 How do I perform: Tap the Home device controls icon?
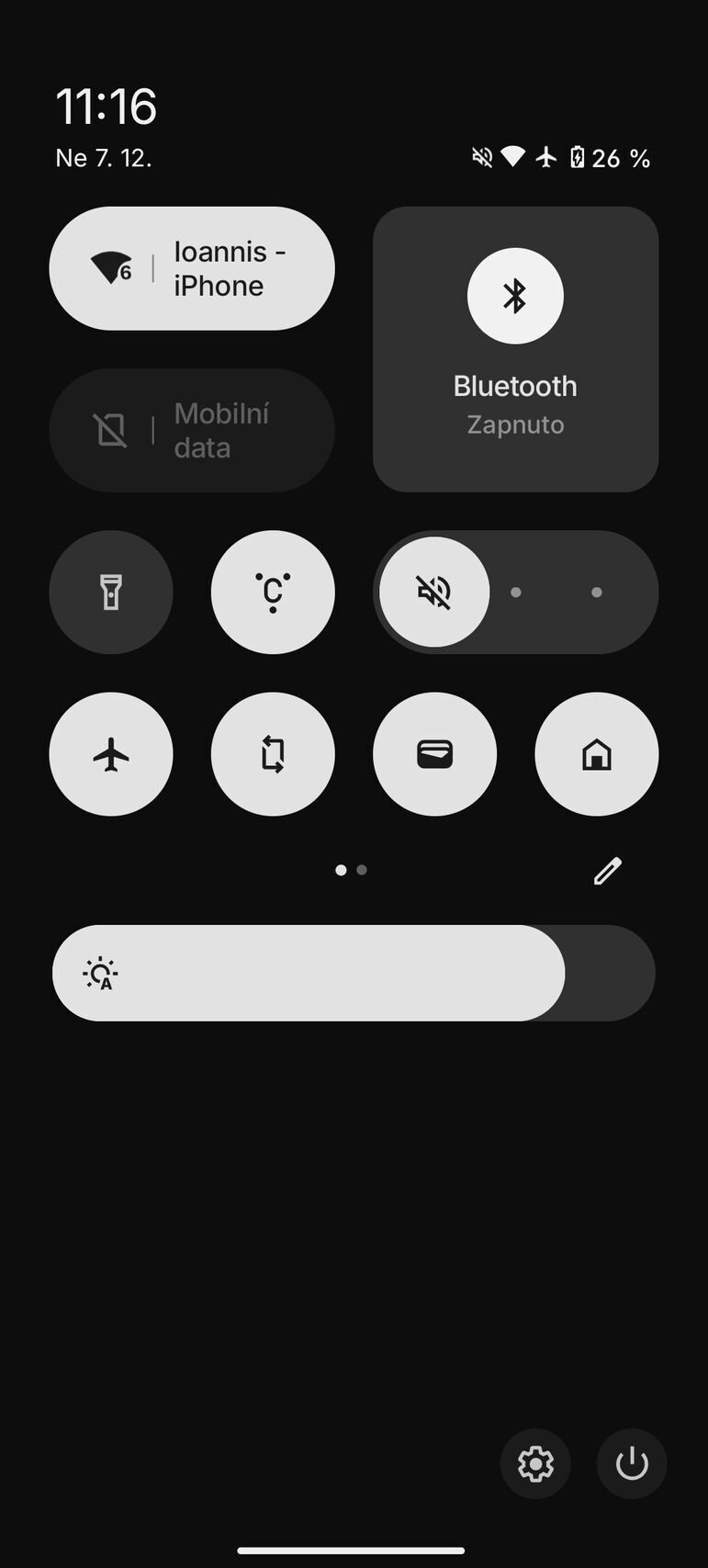click(596, 753)
